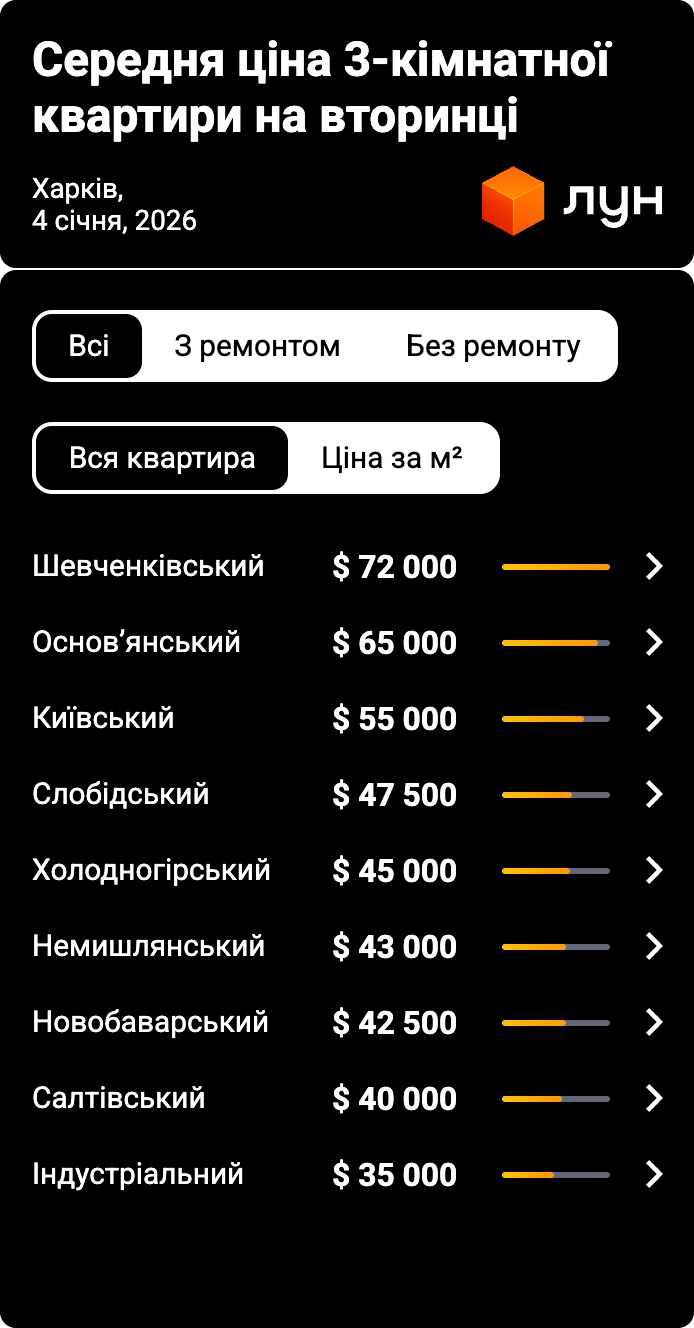Switch to 'Ціна за м²' mode

point(392,458)
